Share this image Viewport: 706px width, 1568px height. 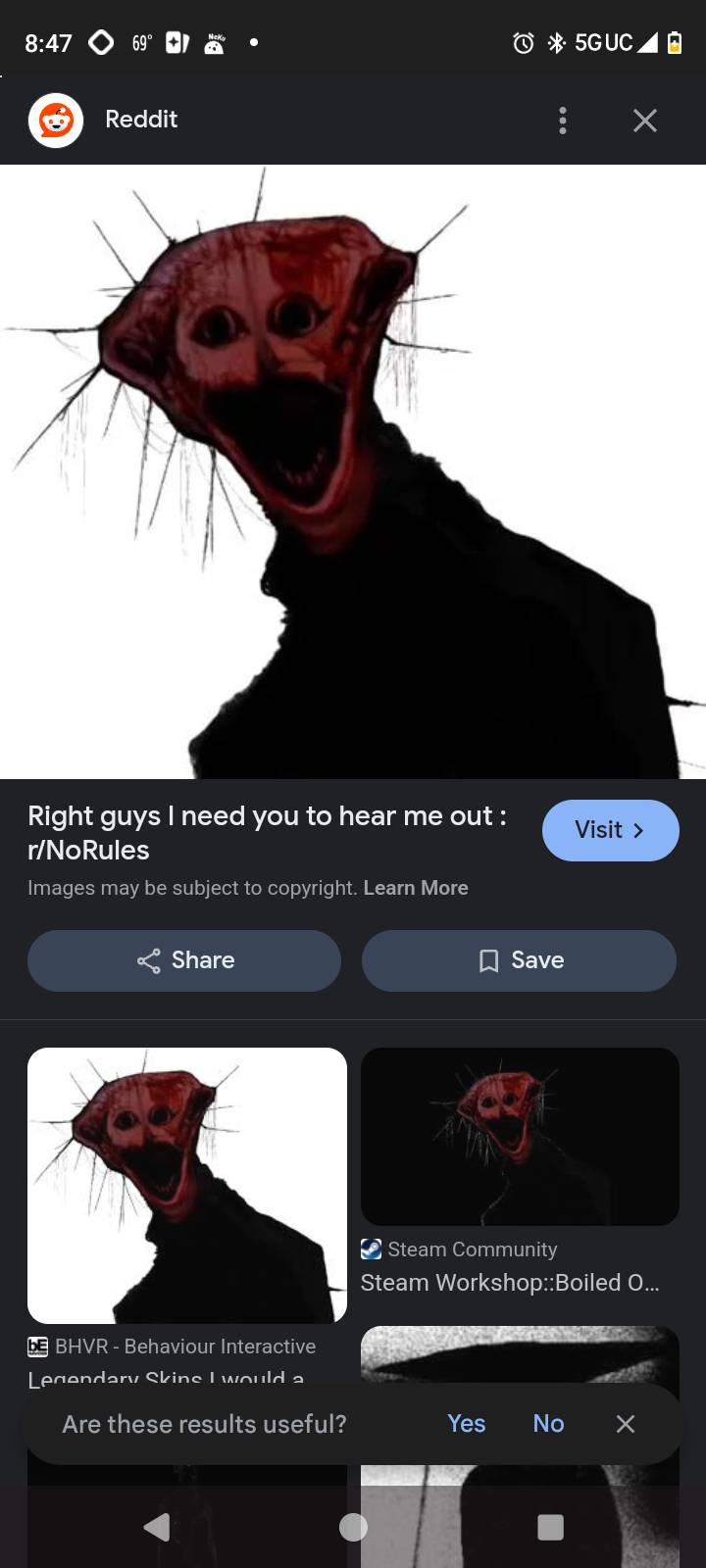[184, 960]
